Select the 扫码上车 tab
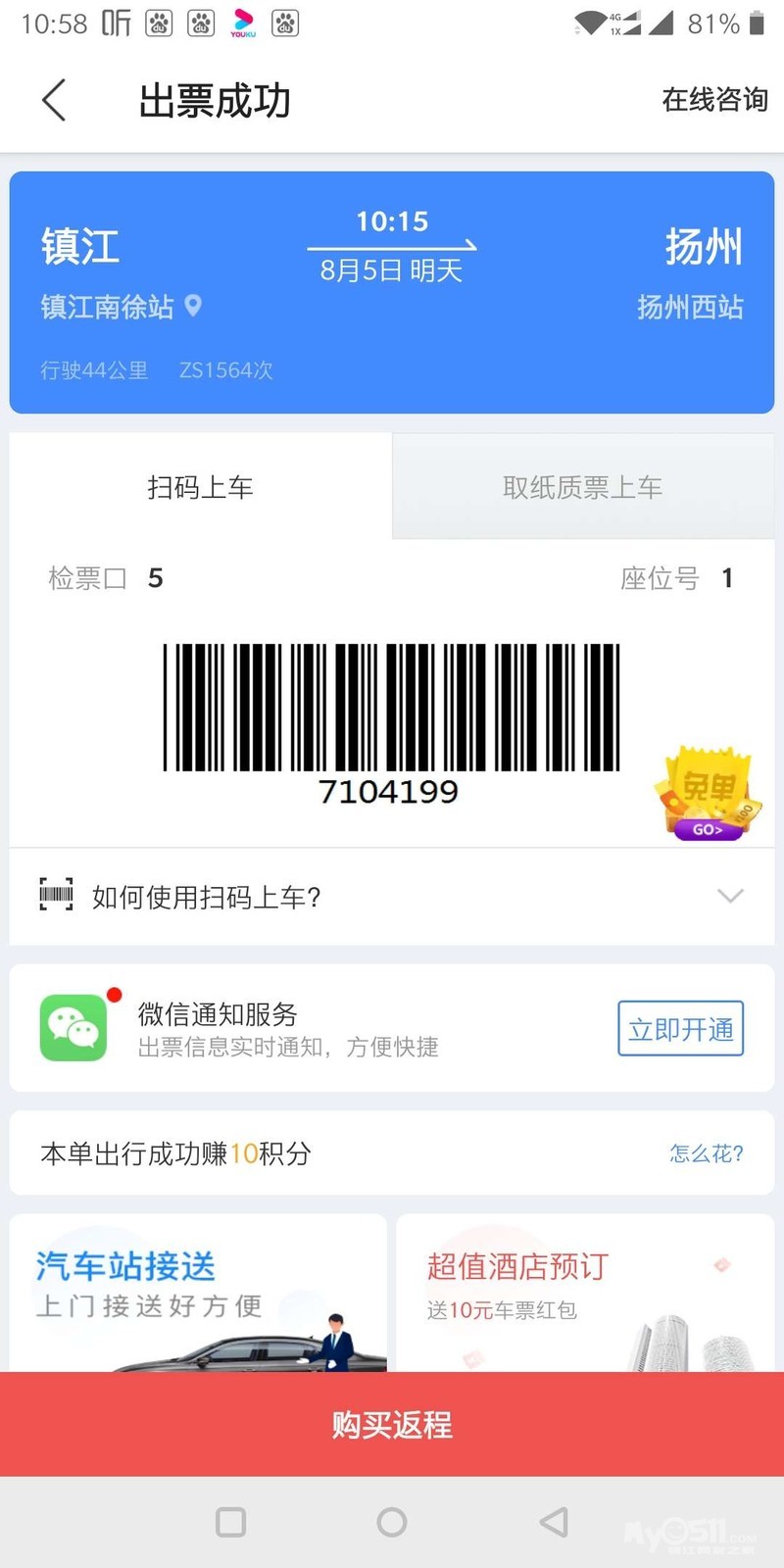This screenshot has width=784, height=1568. point(201,487)
